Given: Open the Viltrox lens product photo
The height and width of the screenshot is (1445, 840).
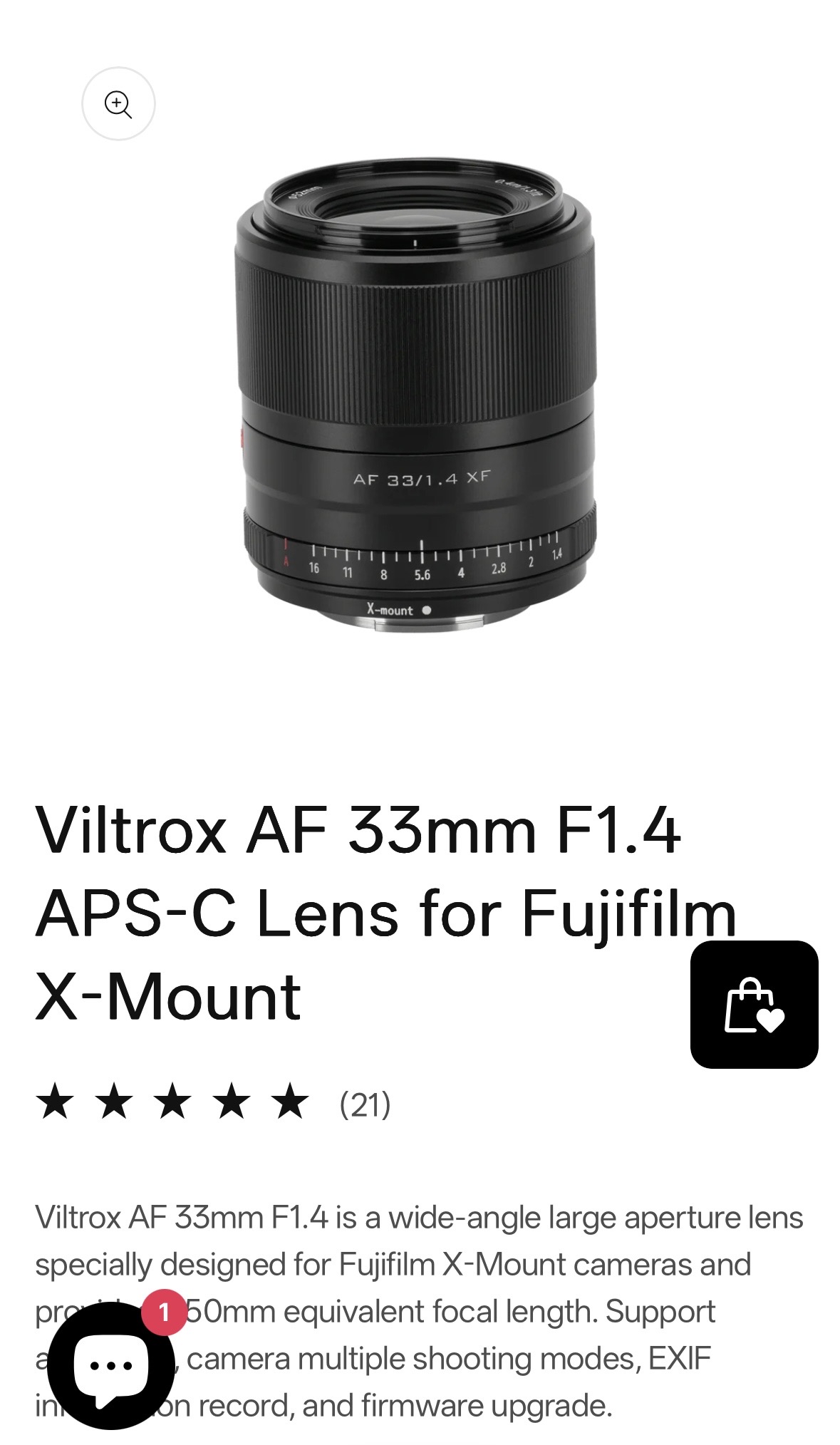Looking at the screenshot, I should [416, 396].
